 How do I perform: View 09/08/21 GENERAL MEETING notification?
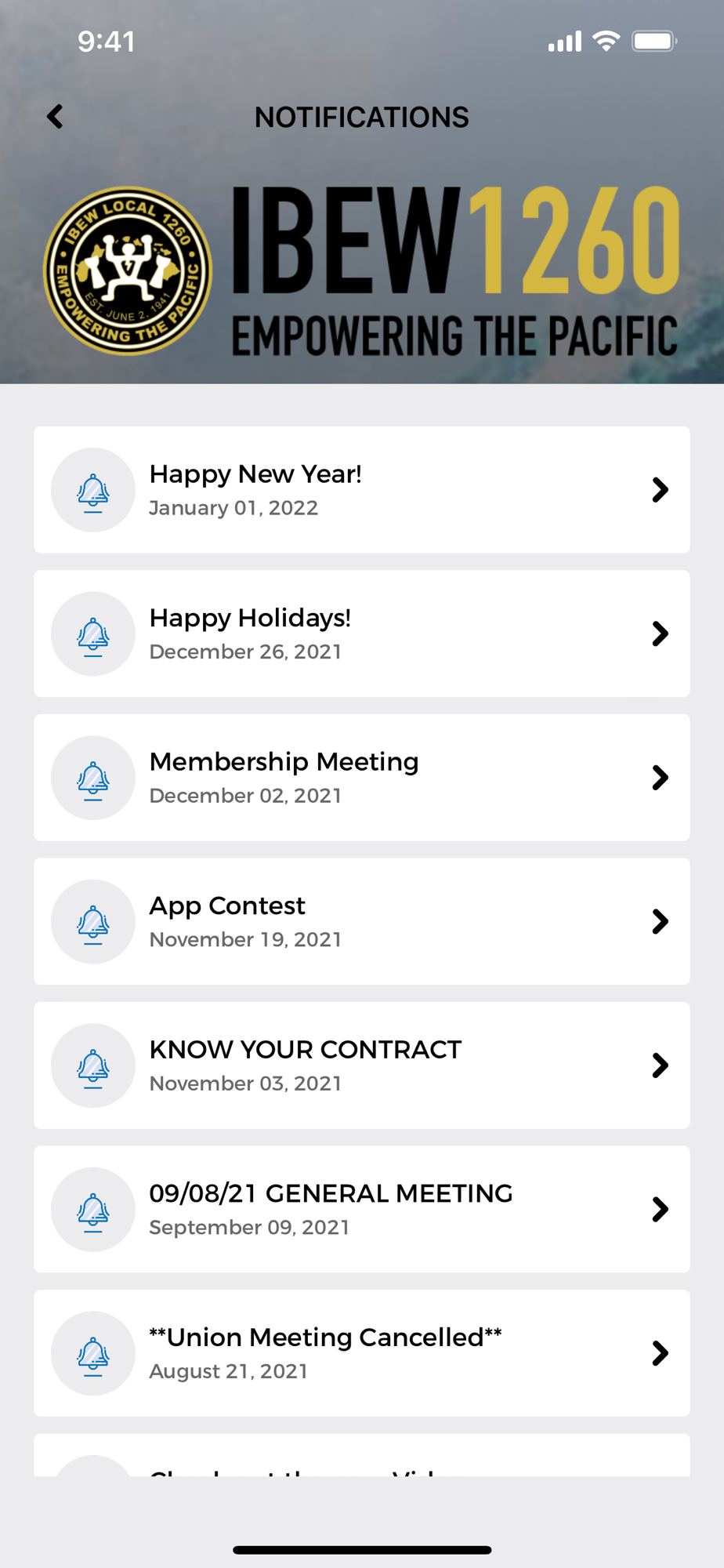point(361,1209)
